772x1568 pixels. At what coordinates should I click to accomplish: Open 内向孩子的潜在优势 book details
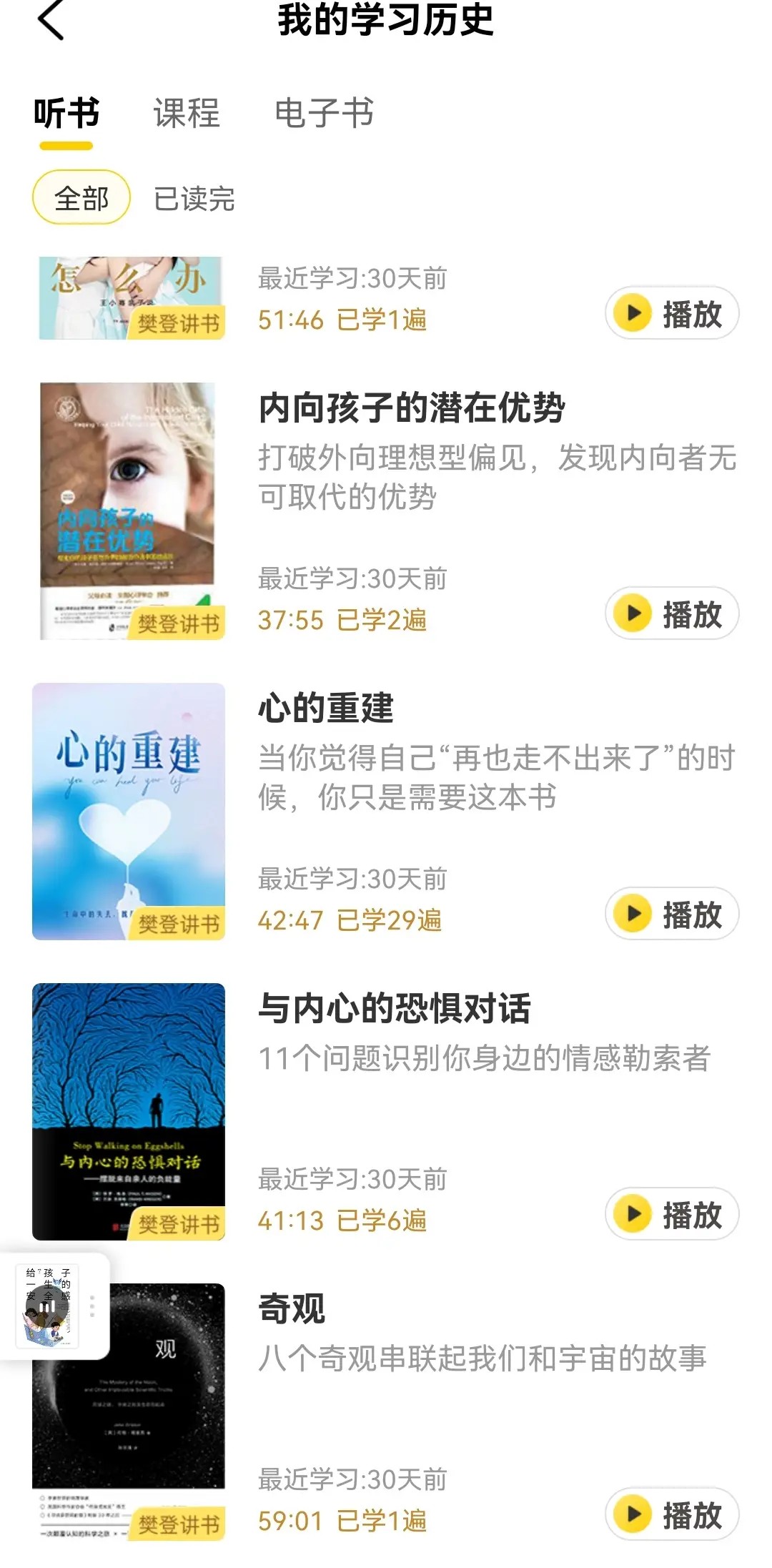412,408
